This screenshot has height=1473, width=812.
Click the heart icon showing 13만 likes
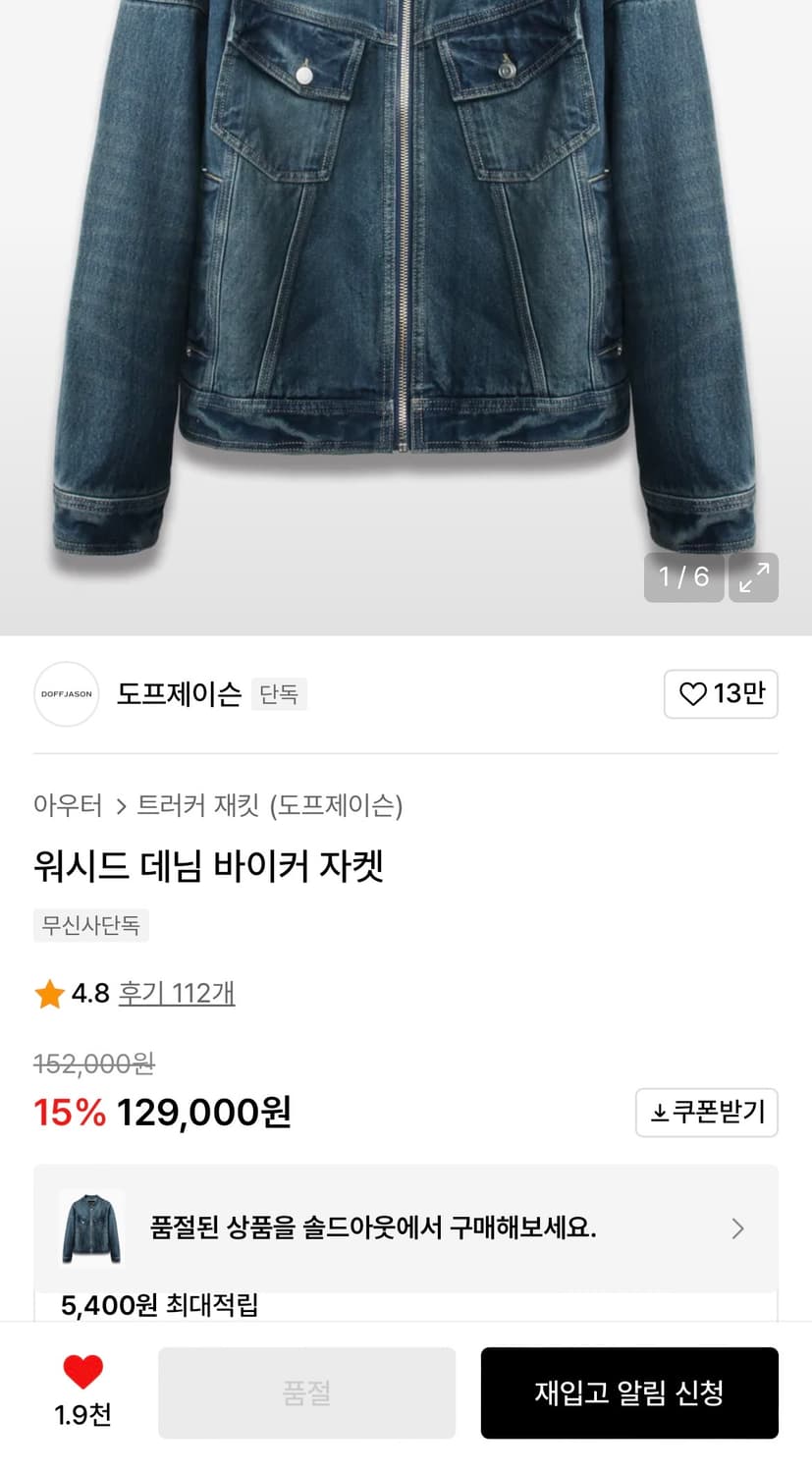pos(721,694)
